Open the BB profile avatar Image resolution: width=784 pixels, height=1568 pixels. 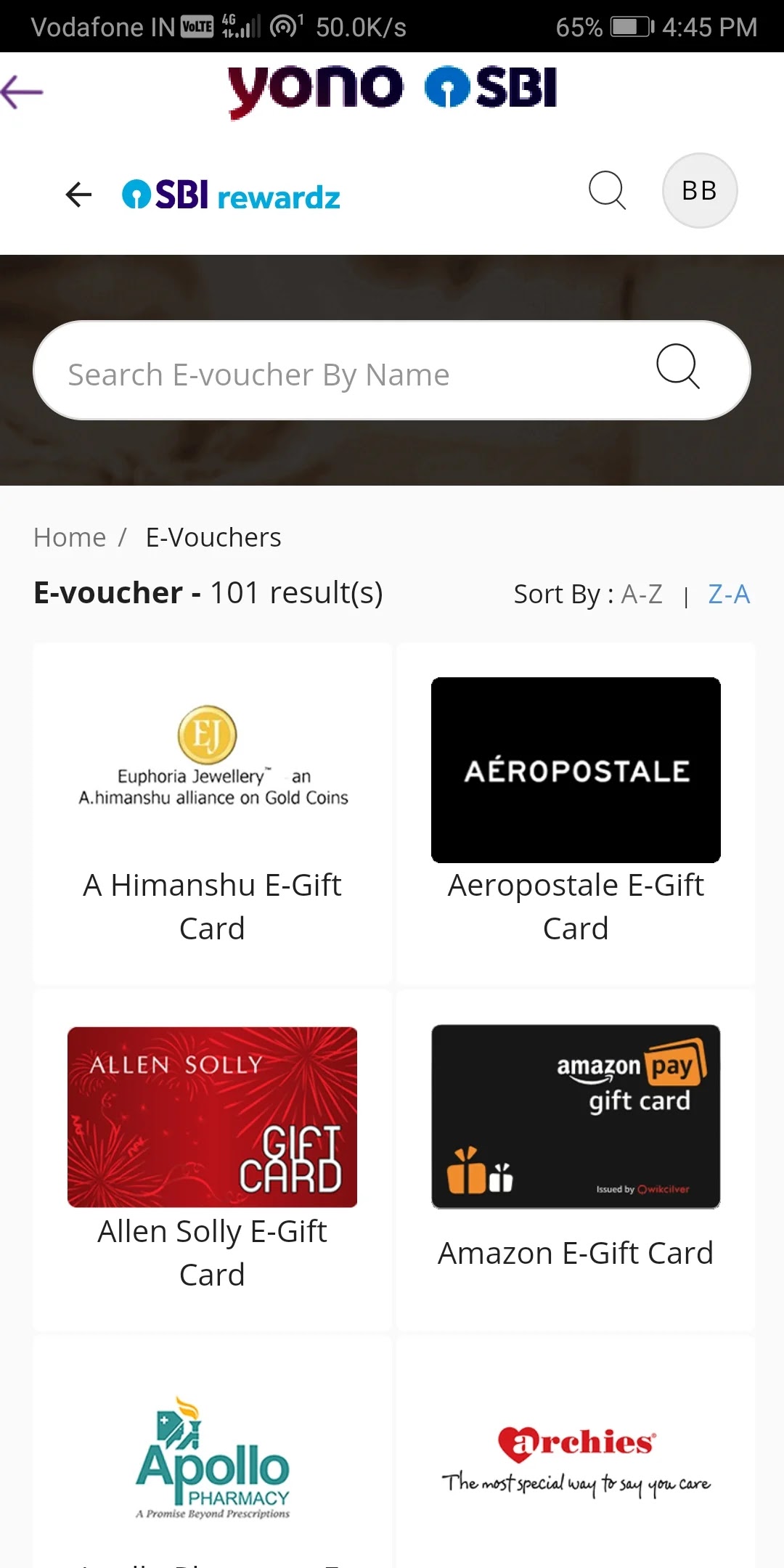pos(699,191)
